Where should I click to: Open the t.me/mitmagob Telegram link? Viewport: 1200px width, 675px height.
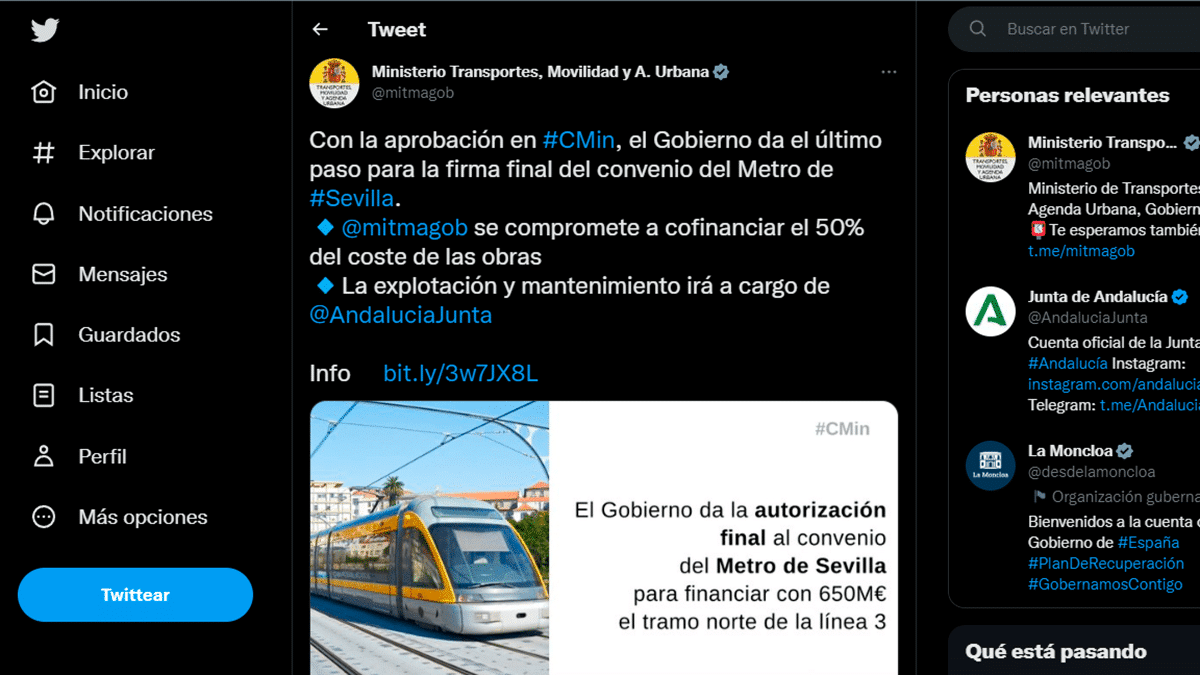pos(1081,251)
